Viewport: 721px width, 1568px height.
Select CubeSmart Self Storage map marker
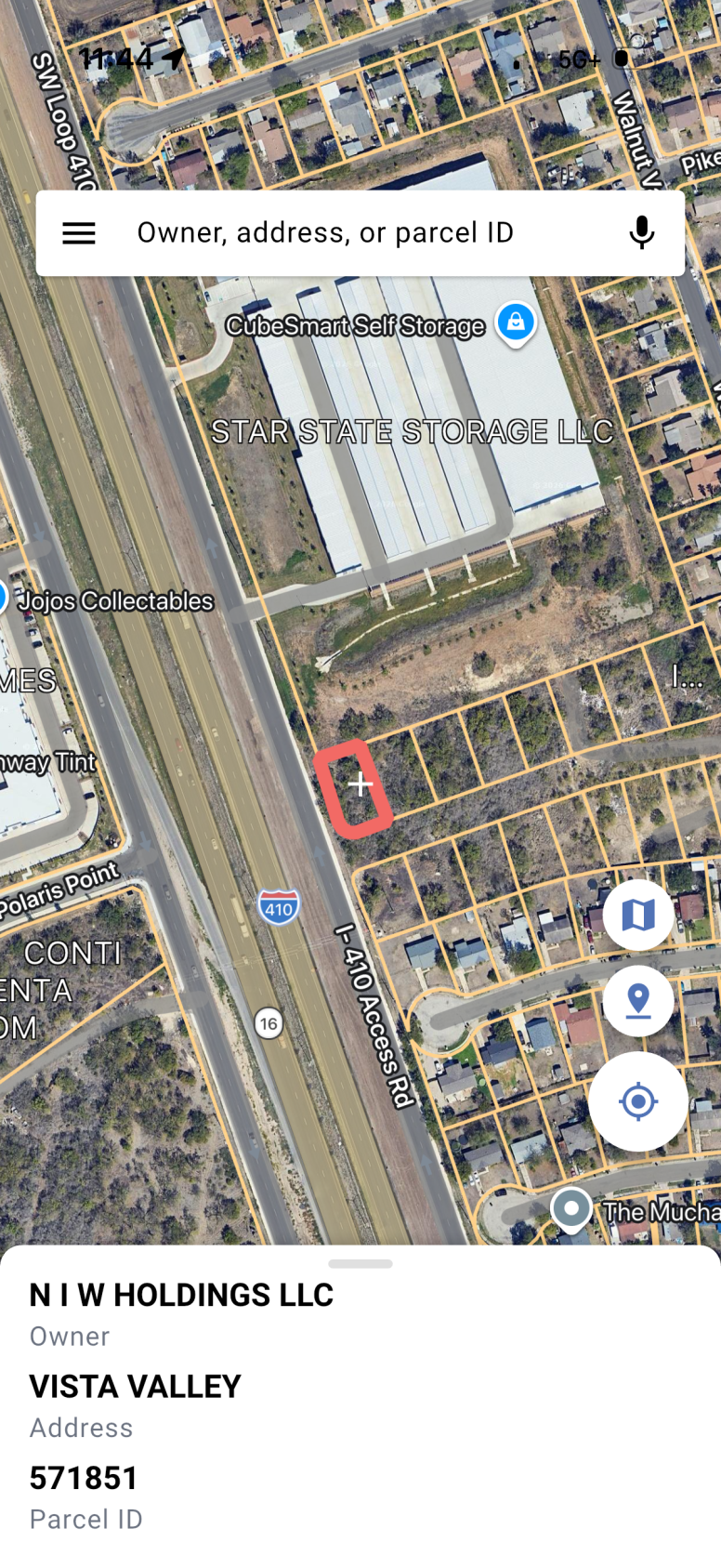click(x=516, y=323)
